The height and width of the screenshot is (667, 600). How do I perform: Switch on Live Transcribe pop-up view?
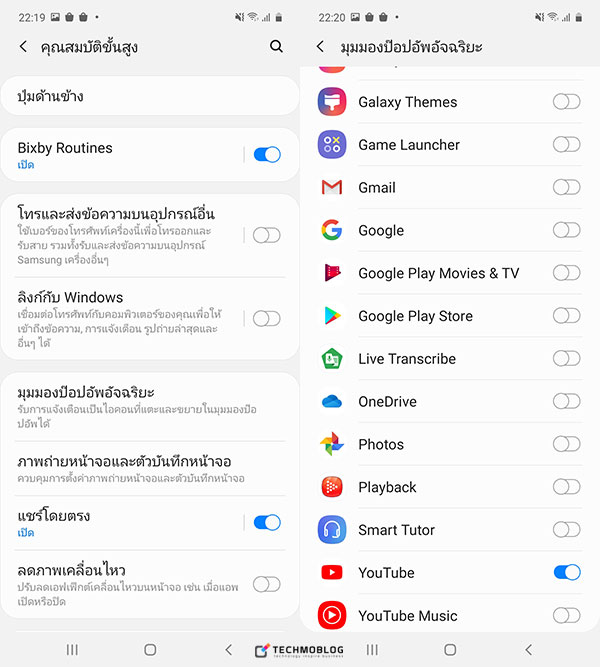tap(566, 359)
